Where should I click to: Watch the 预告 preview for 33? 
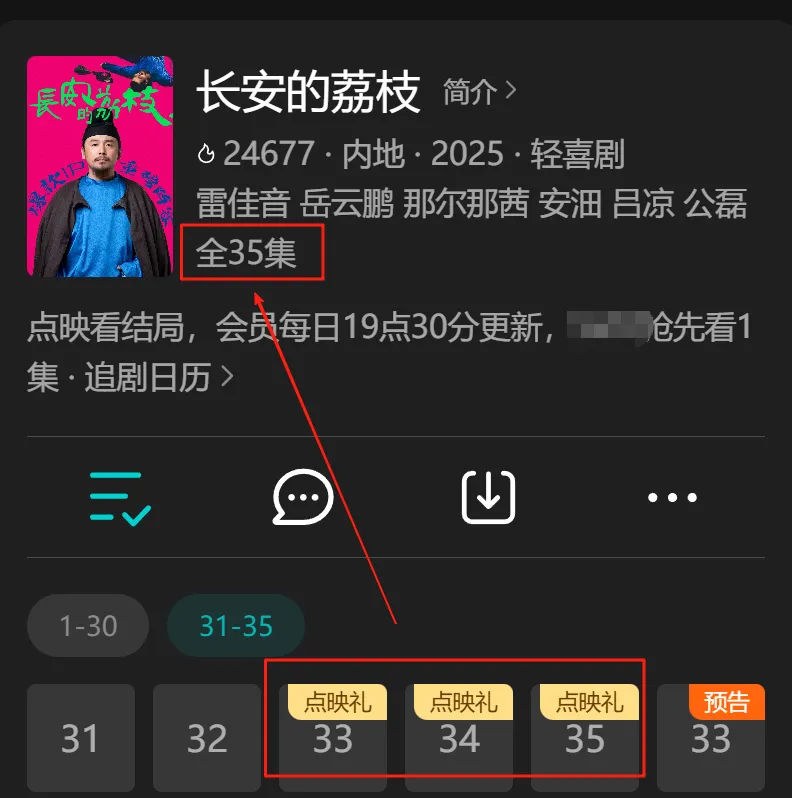[x=711, y=739]
